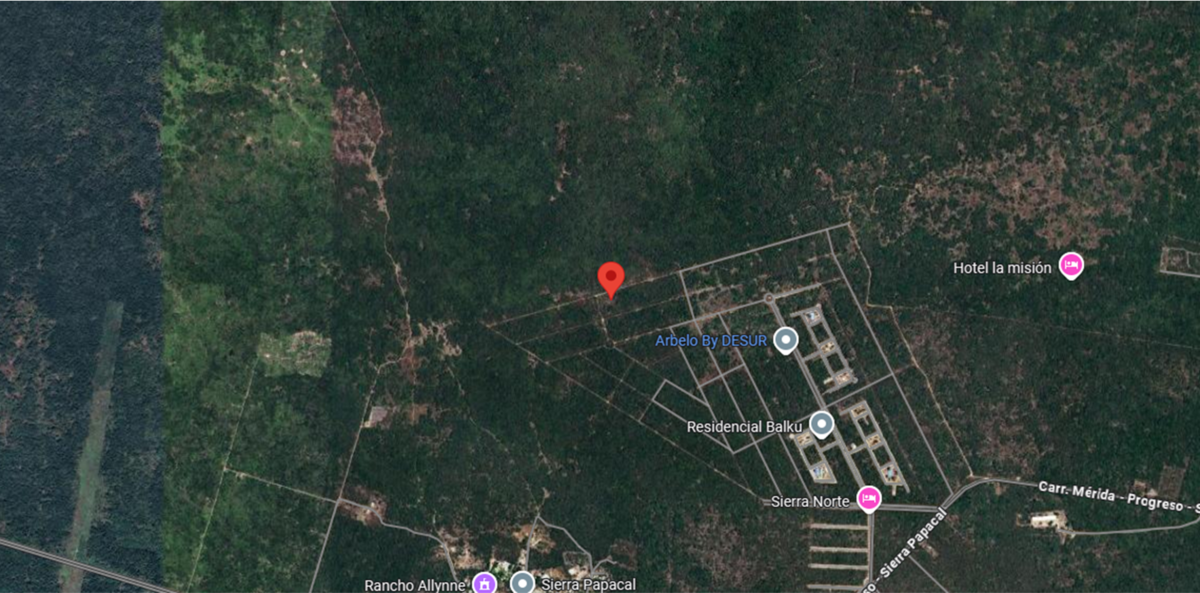Screen dimensions: 1200x593
Task: Select the Residencial Balkú marker
Action: point(821,426)
